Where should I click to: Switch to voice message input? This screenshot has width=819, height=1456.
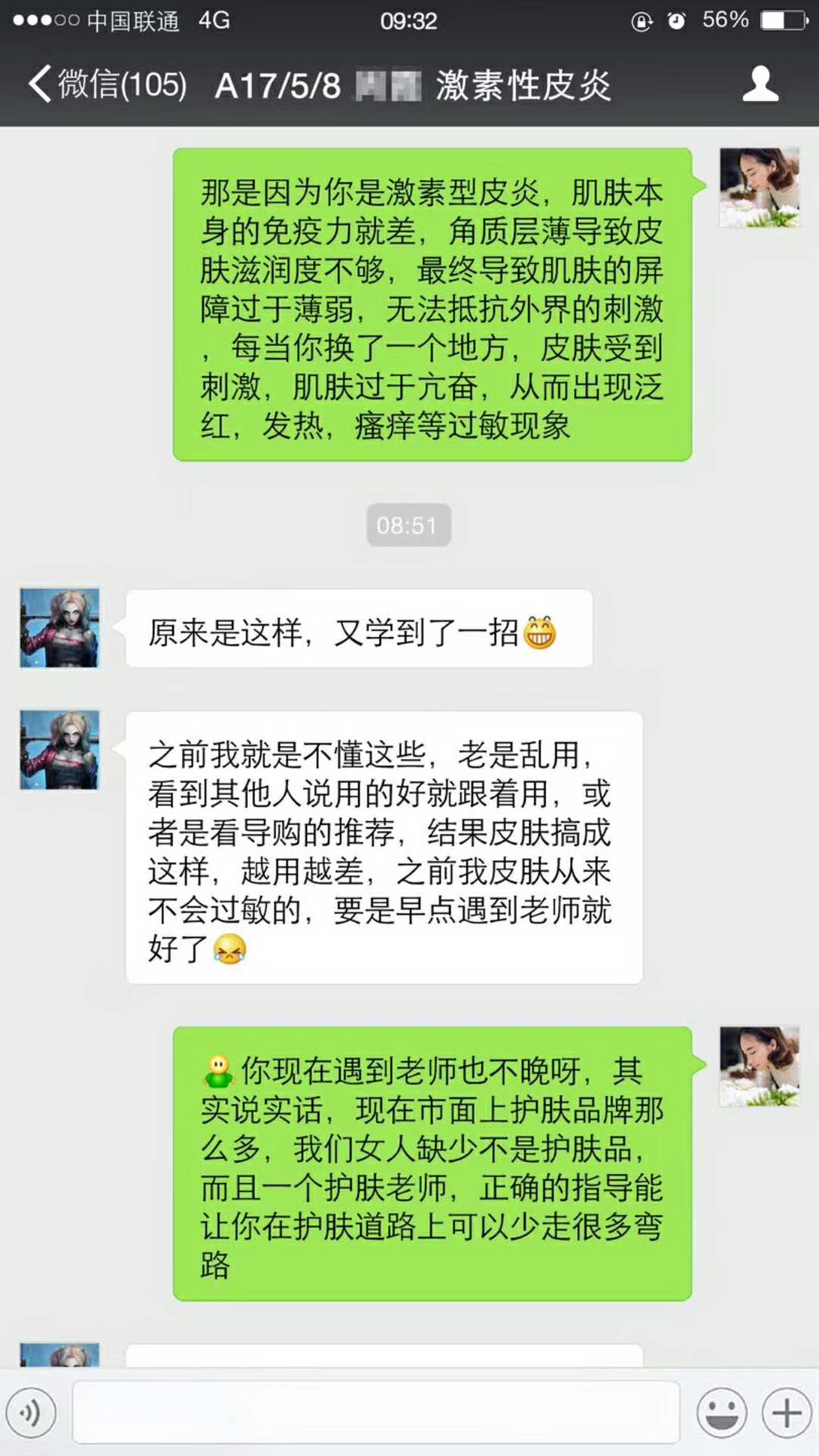pyautogui.click(x=30, y=1414)
